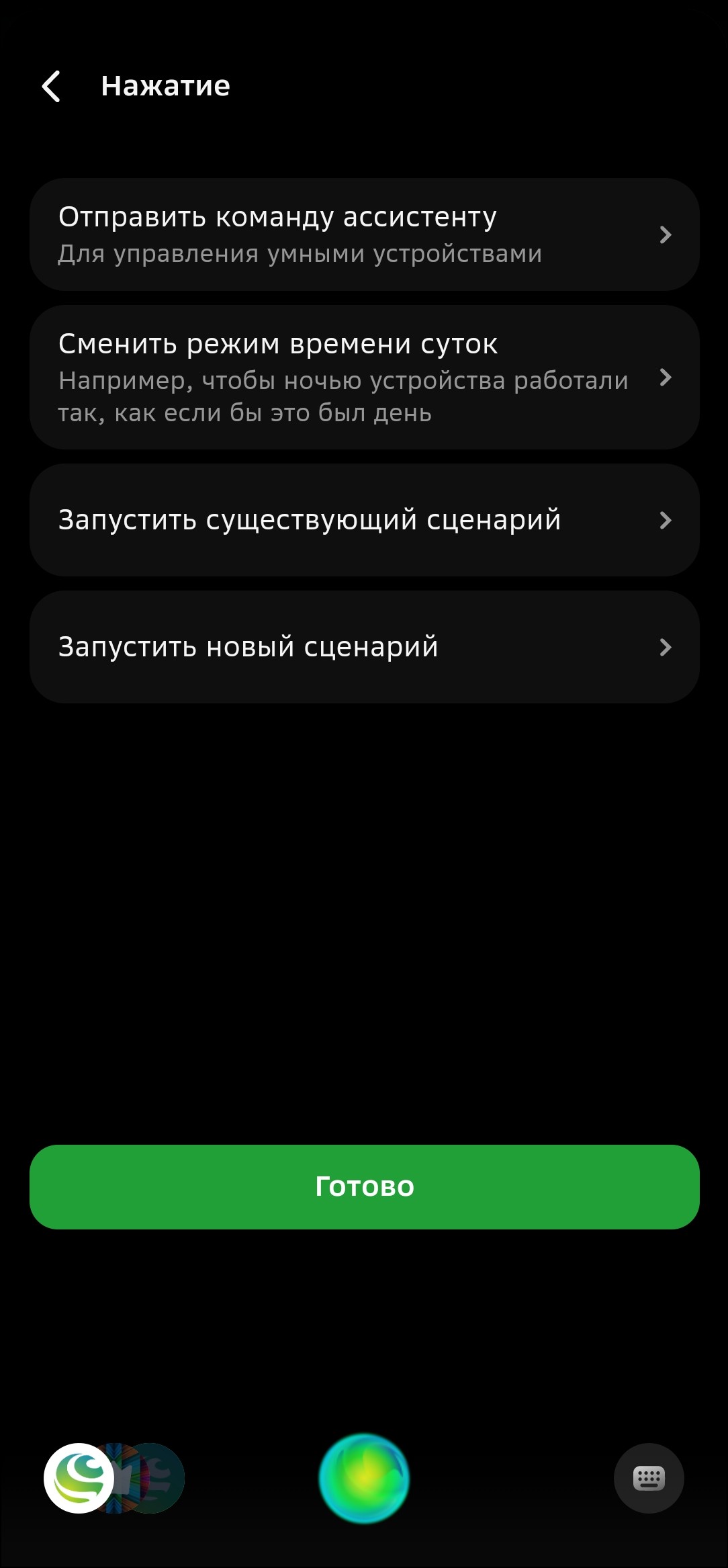
Task: Open Запустить новый сценарий
Action: (x=364, y=647)
